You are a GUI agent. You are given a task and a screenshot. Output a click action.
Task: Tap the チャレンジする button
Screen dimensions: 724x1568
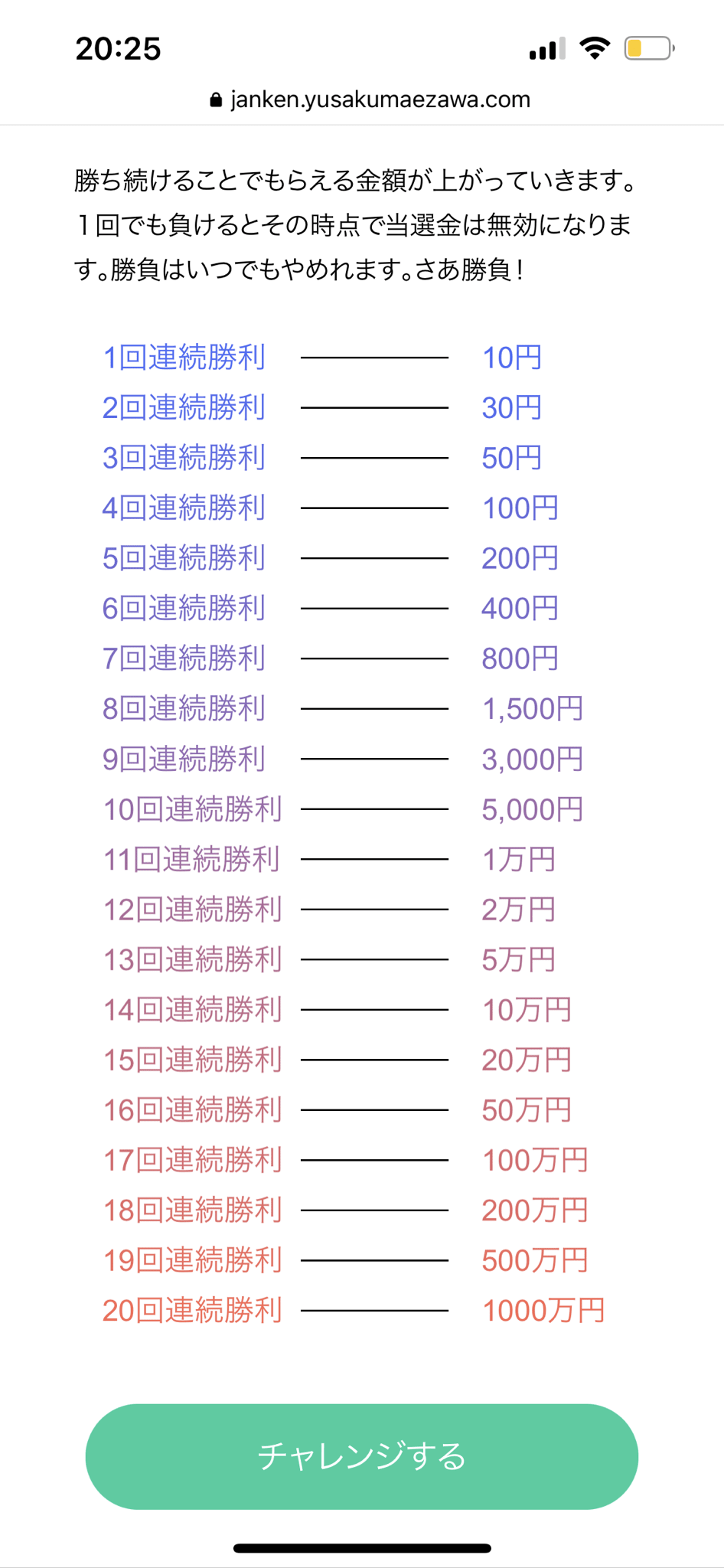(x=361, y=1456)
